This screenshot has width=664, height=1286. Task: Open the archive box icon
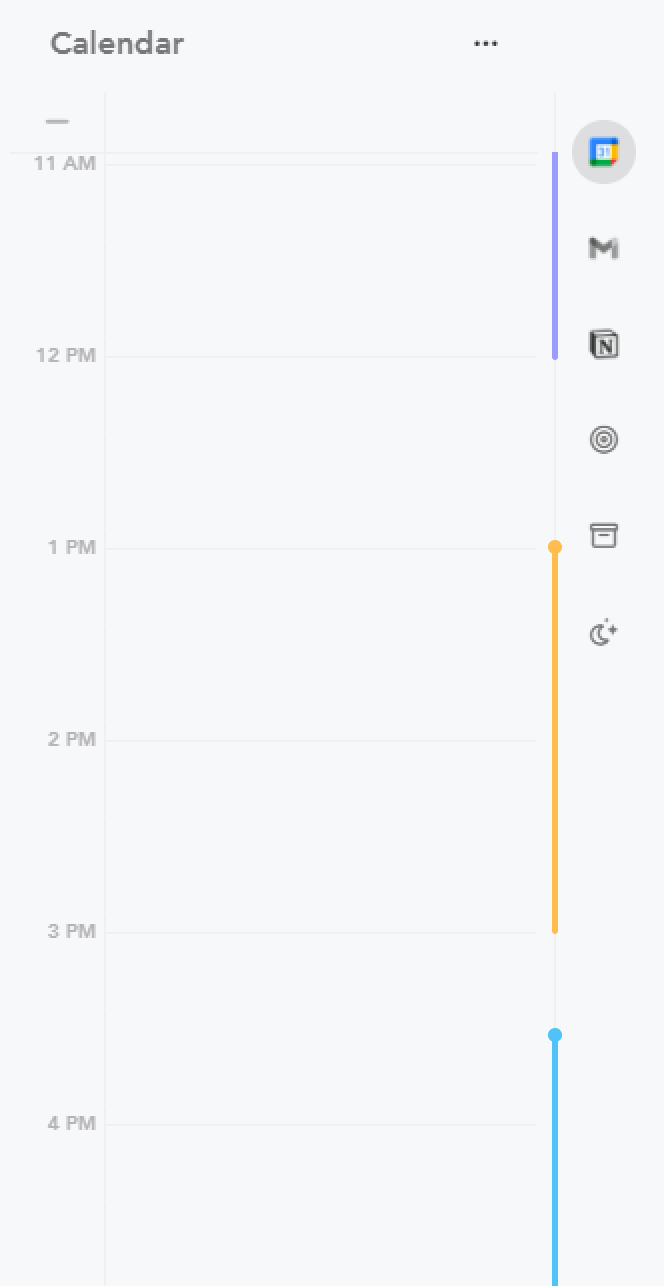603,535
